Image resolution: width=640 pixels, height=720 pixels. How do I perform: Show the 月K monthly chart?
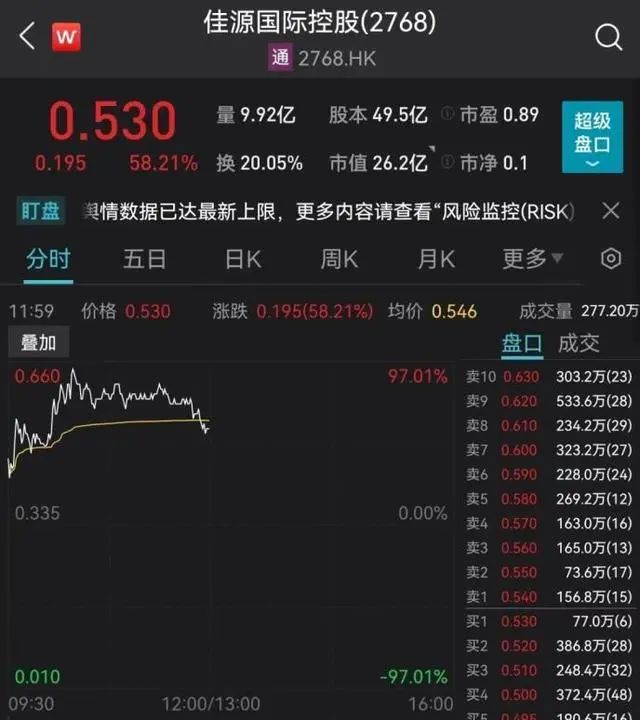[436, 259]
